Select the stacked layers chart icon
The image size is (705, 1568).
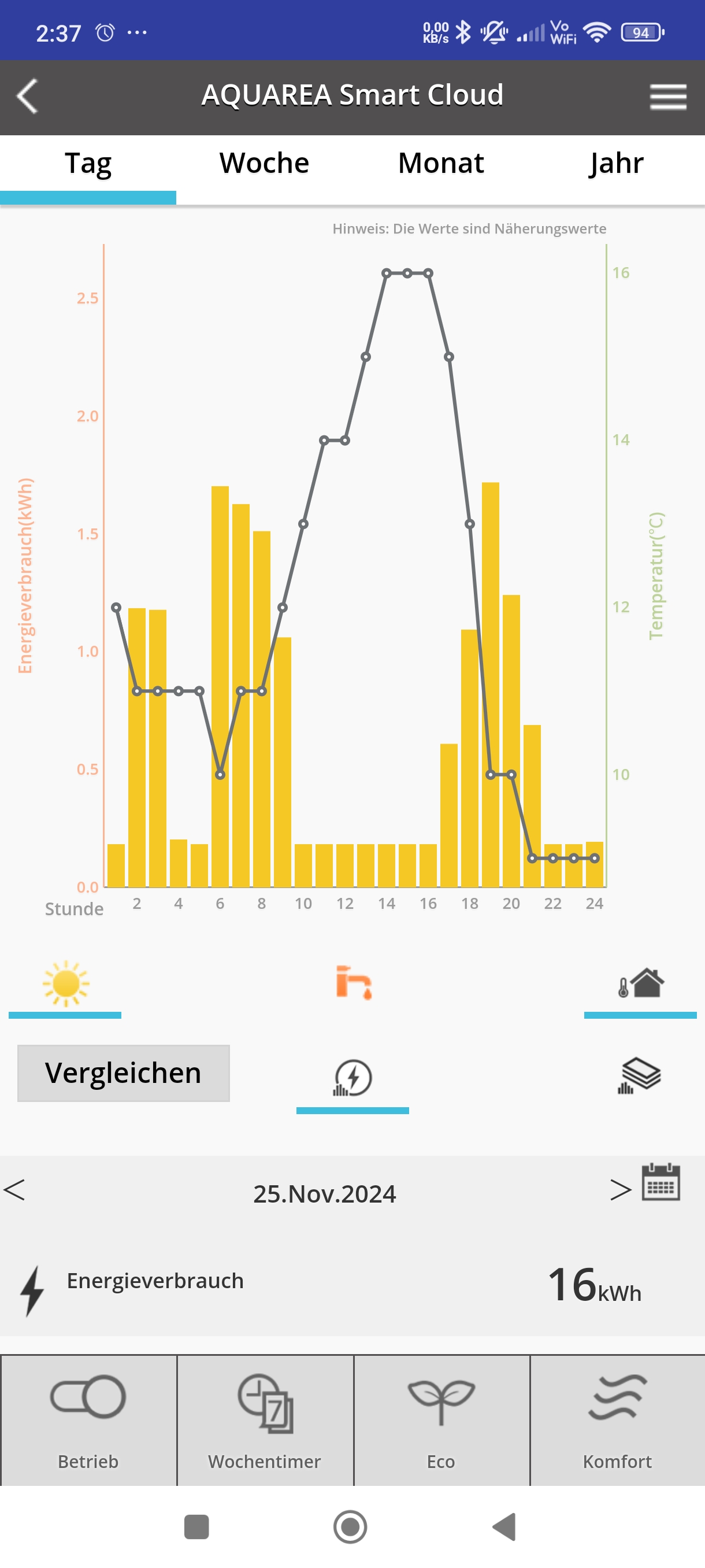(x=639, y=1075)
